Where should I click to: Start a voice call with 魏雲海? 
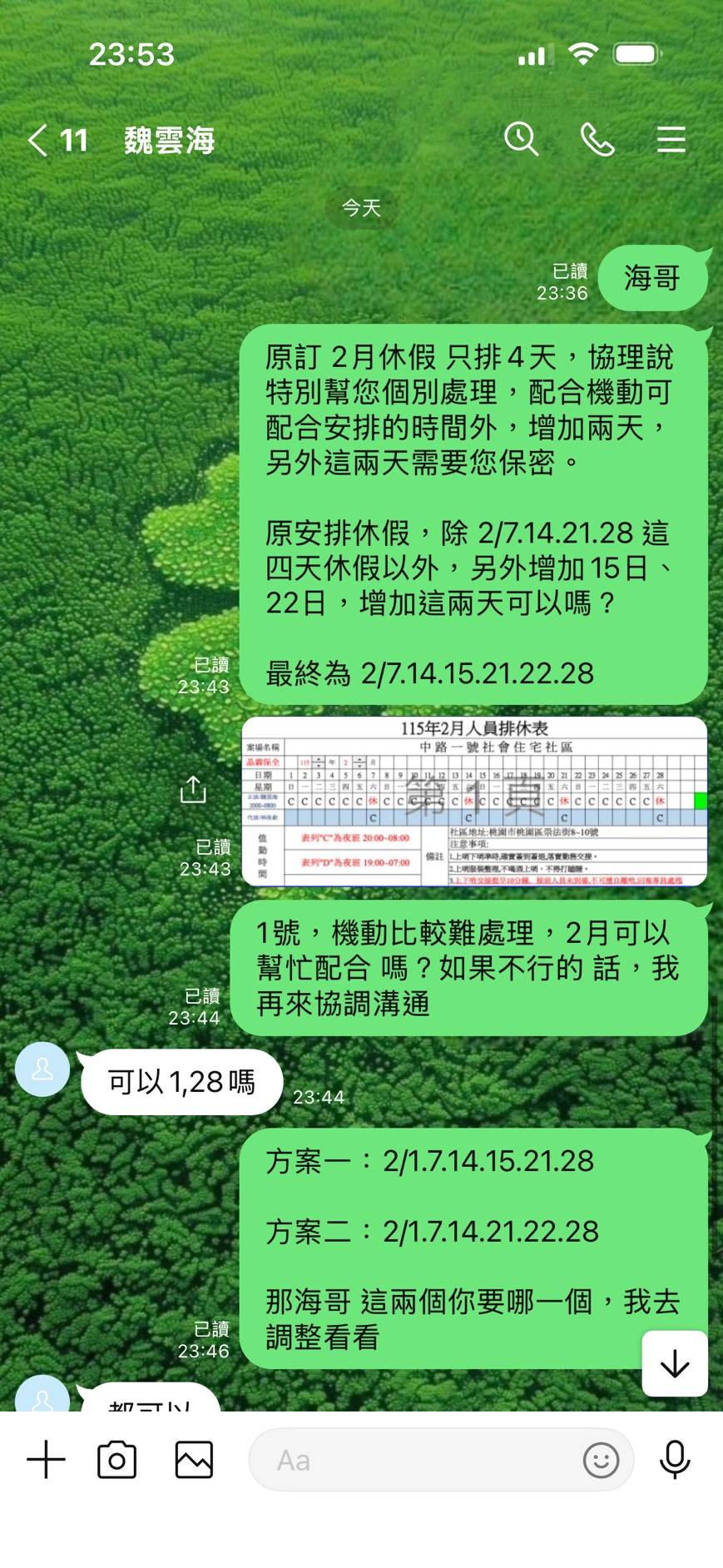[597, 139]
